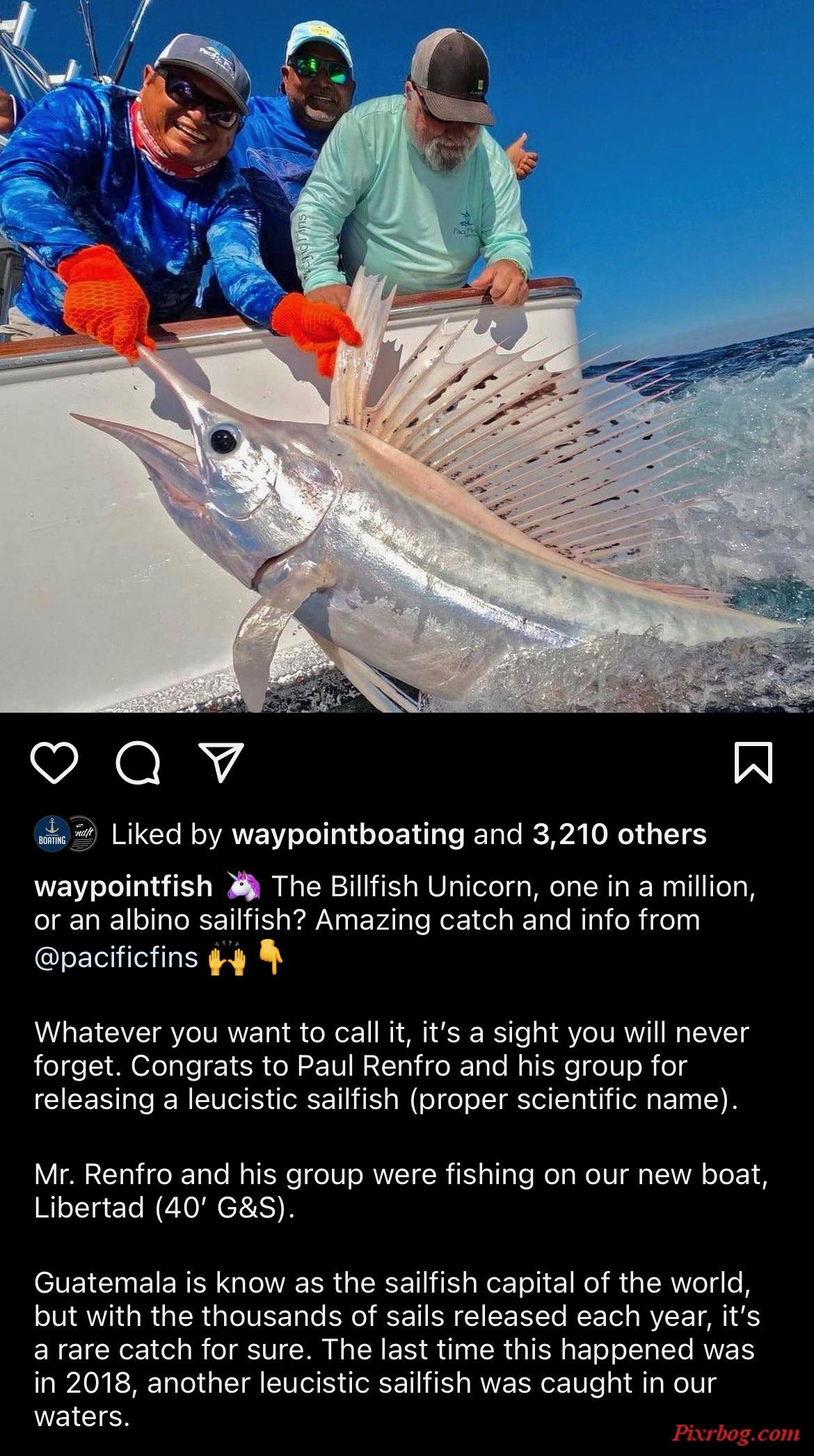Screen dimensions: 814x1456
Task: Like the waypointfish sailfish post
Action: coord(54,763)
